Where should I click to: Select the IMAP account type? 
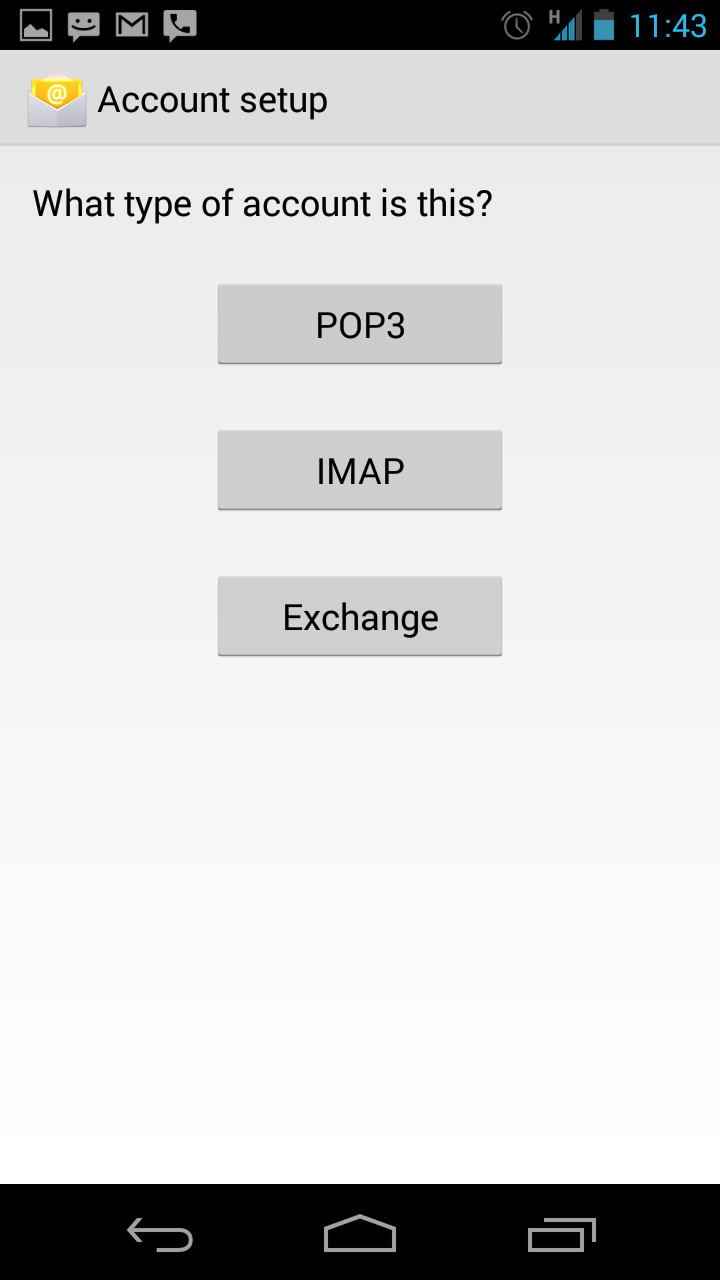click(360, 470)
